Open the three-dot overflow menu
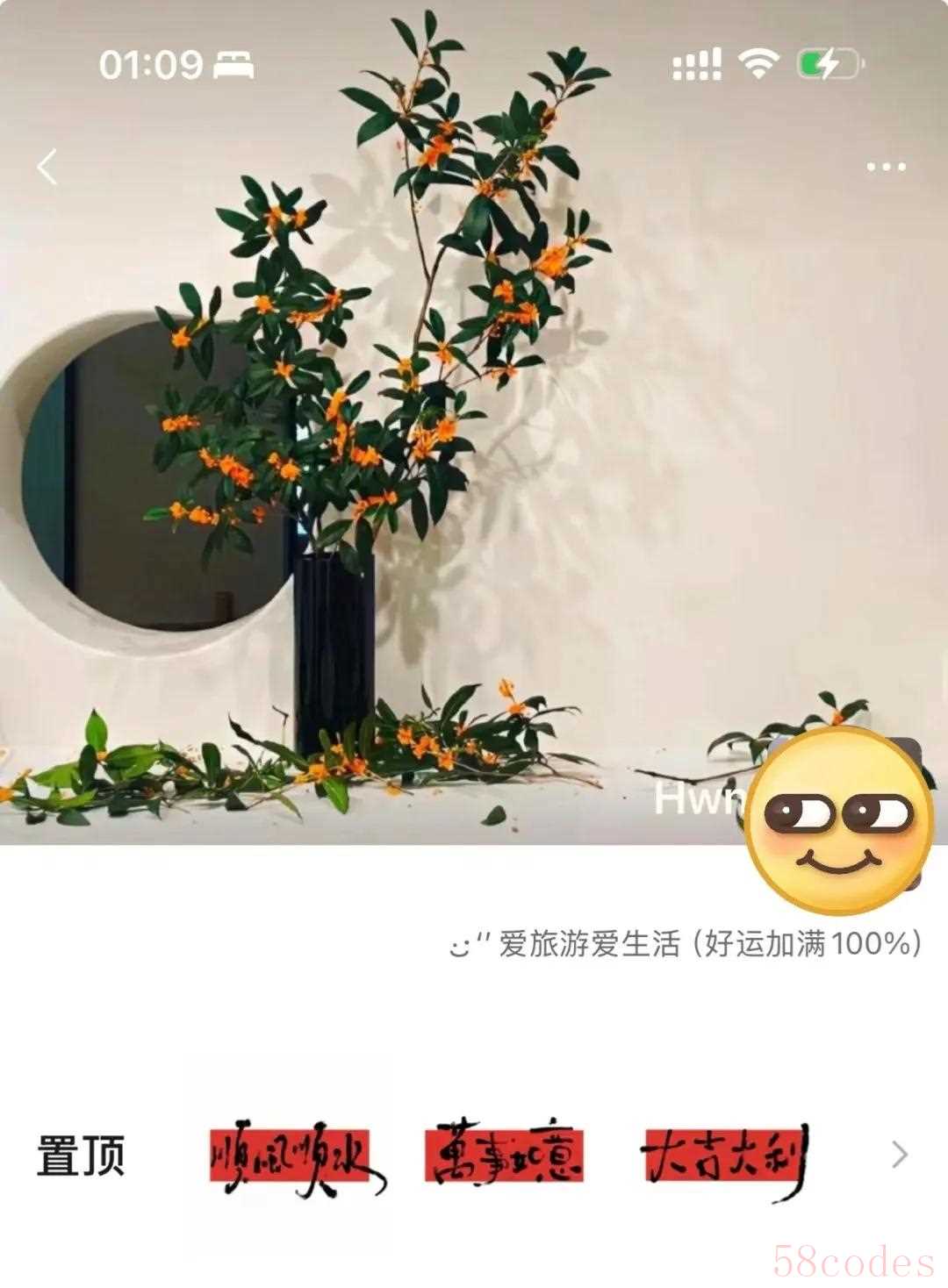 click(x=885, y=167)
